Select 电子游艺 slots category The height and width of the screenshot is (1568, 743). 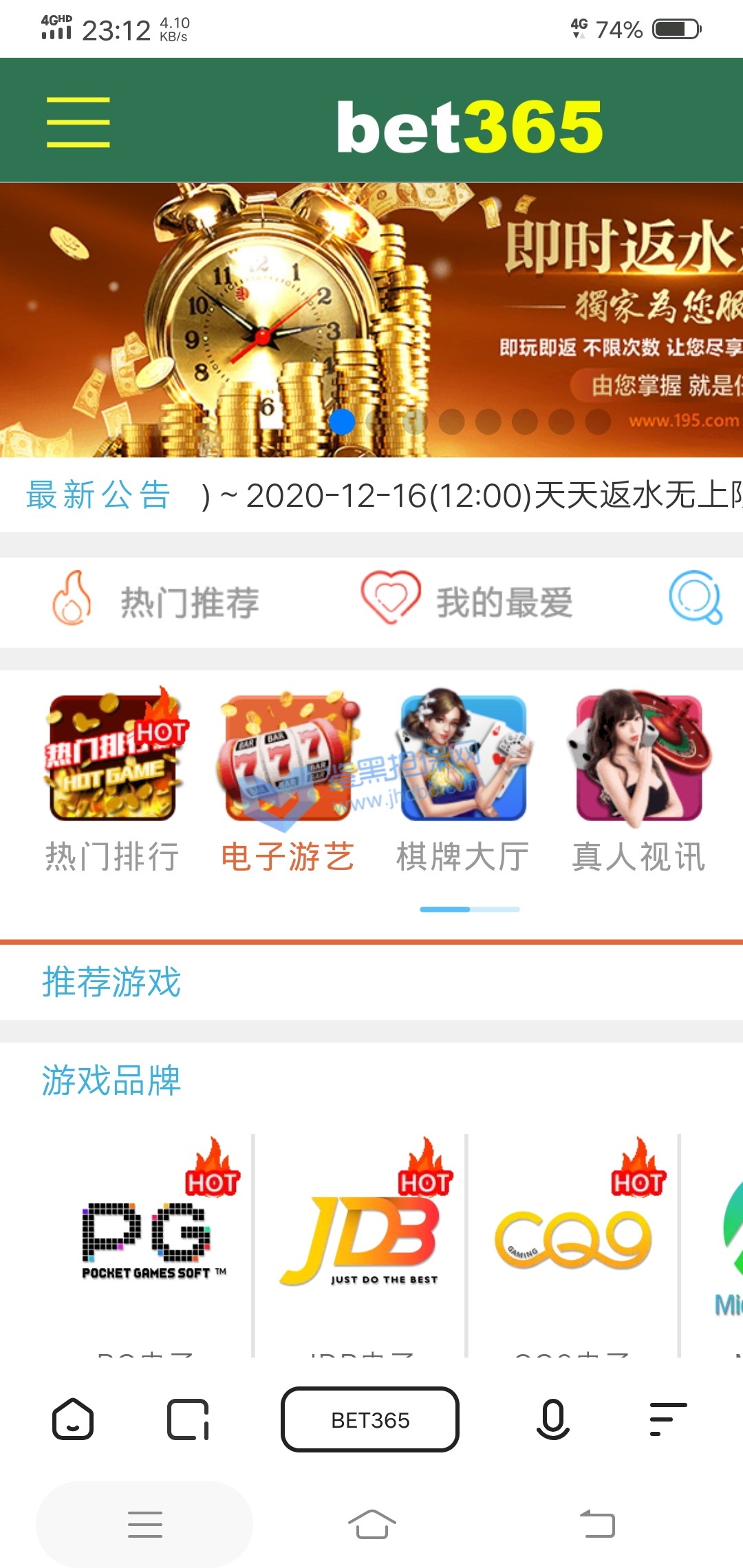pyautogui.click(x=288, y=779)
